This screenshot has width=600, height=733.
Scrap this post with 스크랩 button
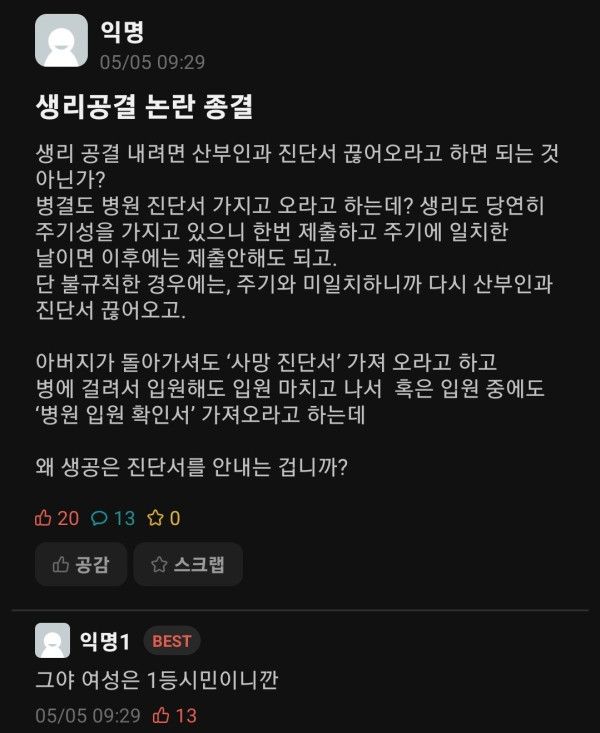[x=187, y=564]
